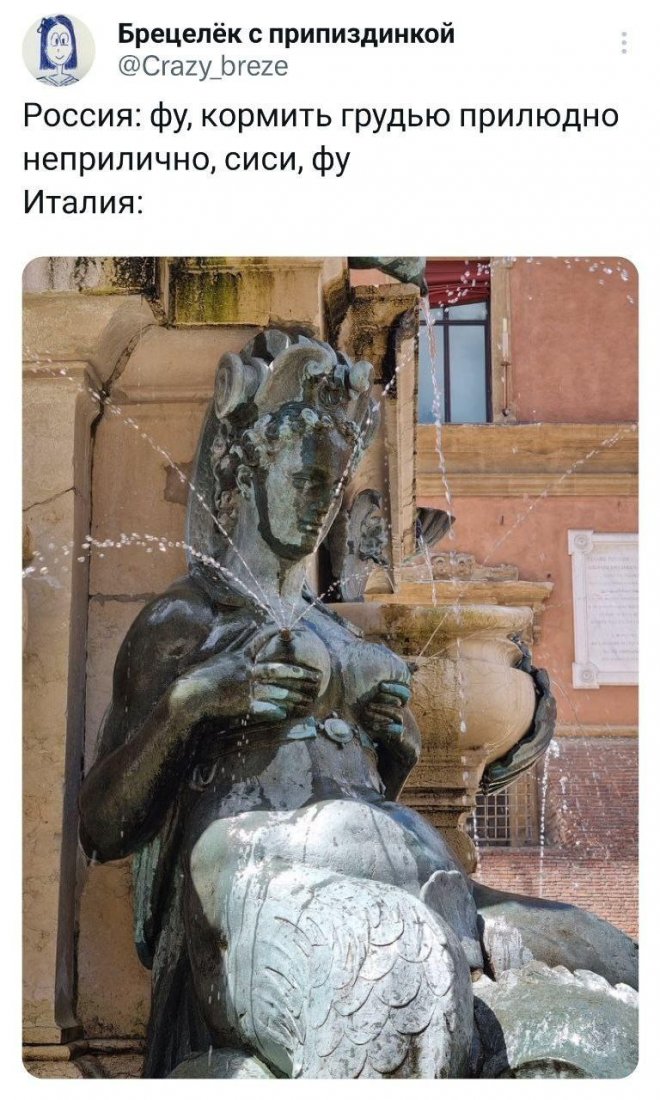Open the @Crazy_breze profile handle
The height and width of the screenshot is (1100, 660).
[x=203, y=66]
